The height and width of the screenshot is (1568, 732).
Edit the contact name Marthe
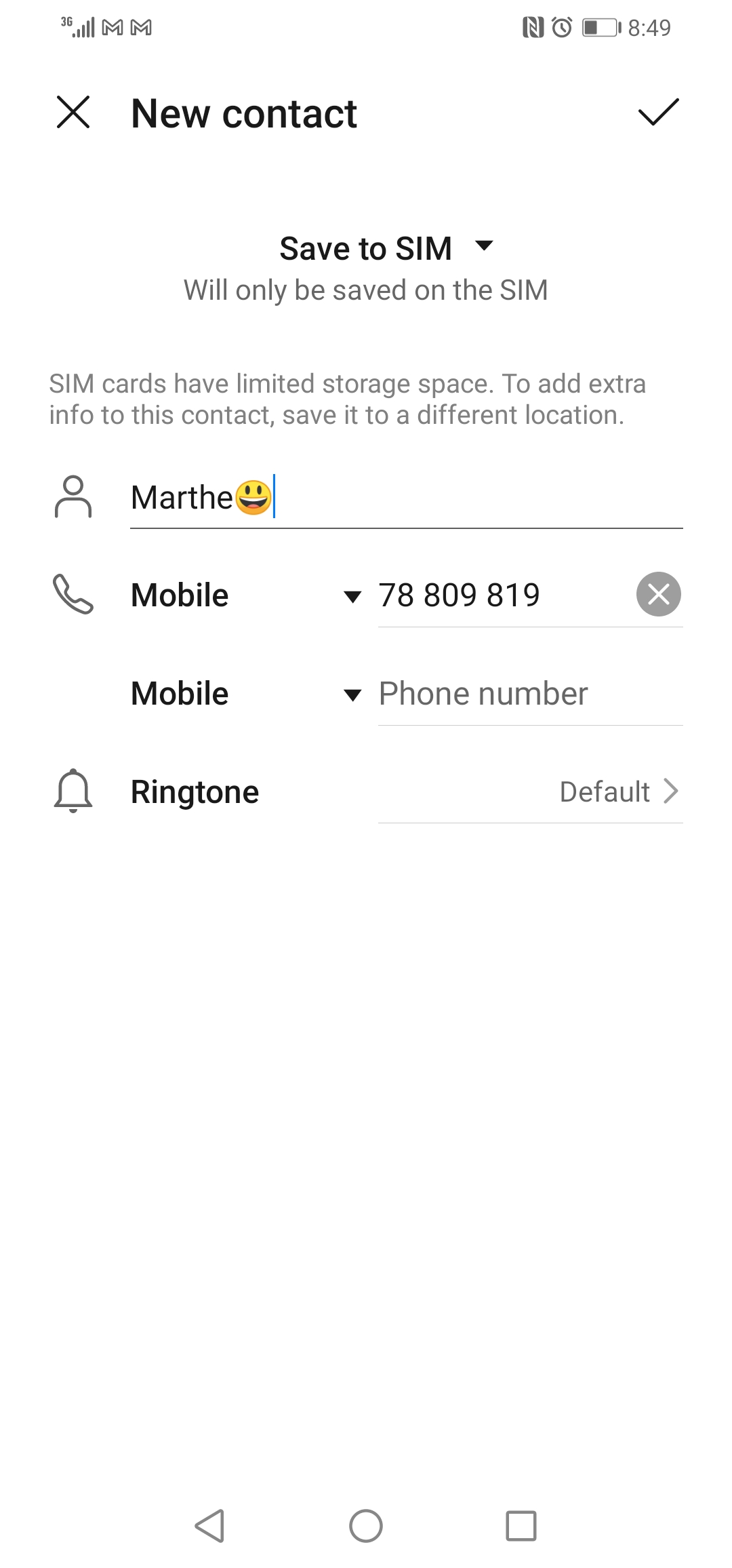pos(407,497)
